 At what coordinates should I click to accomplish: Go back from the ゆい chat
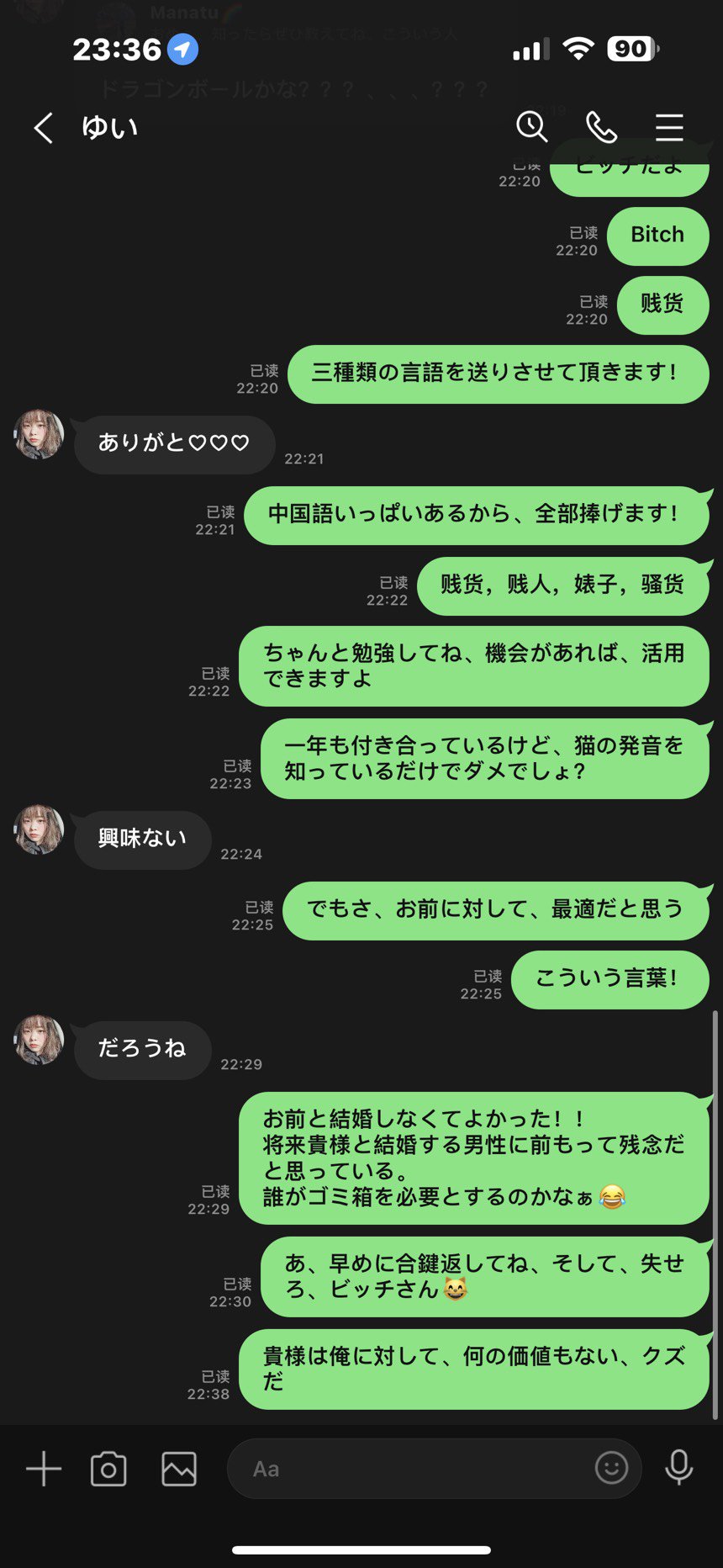pyautogui.click(x=44, y=128)
